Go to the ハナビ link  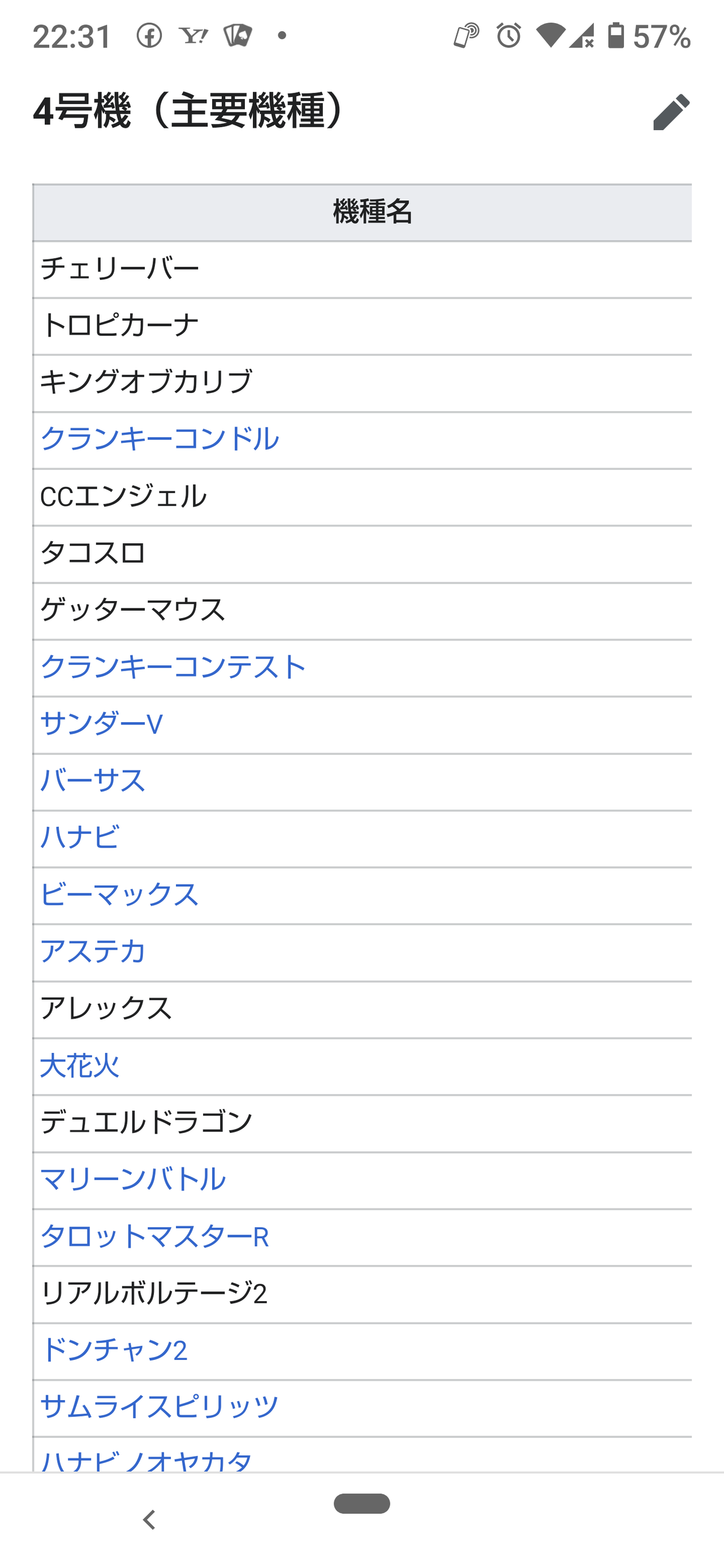(80, 837)
